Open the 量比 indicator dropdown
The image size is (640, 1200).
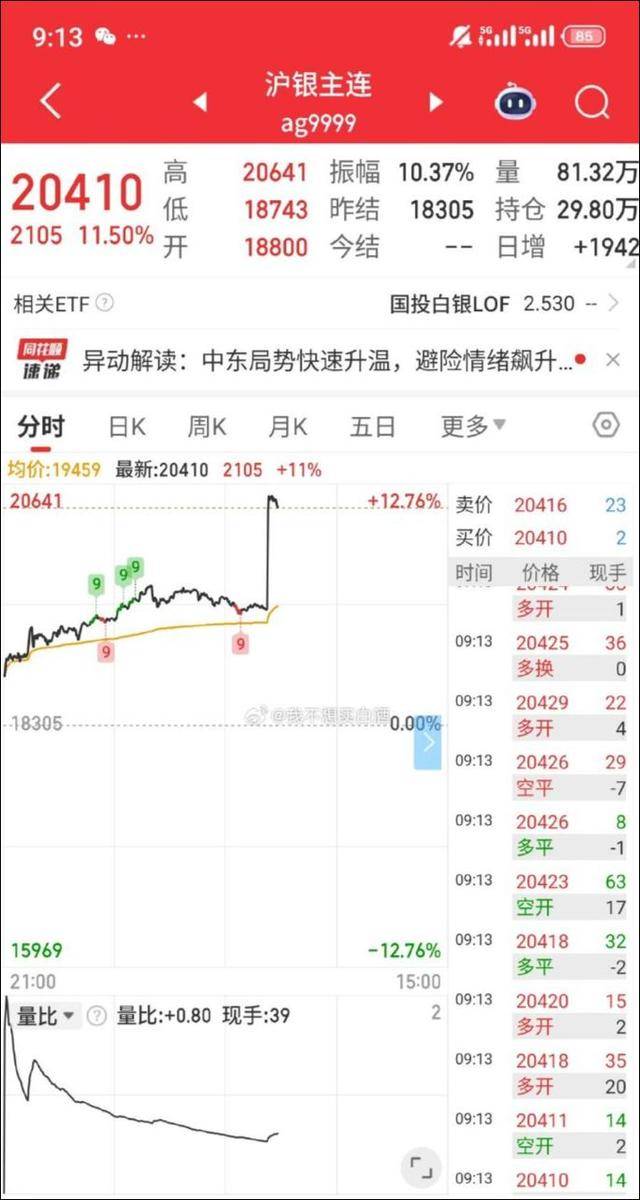pos(46,1016)
